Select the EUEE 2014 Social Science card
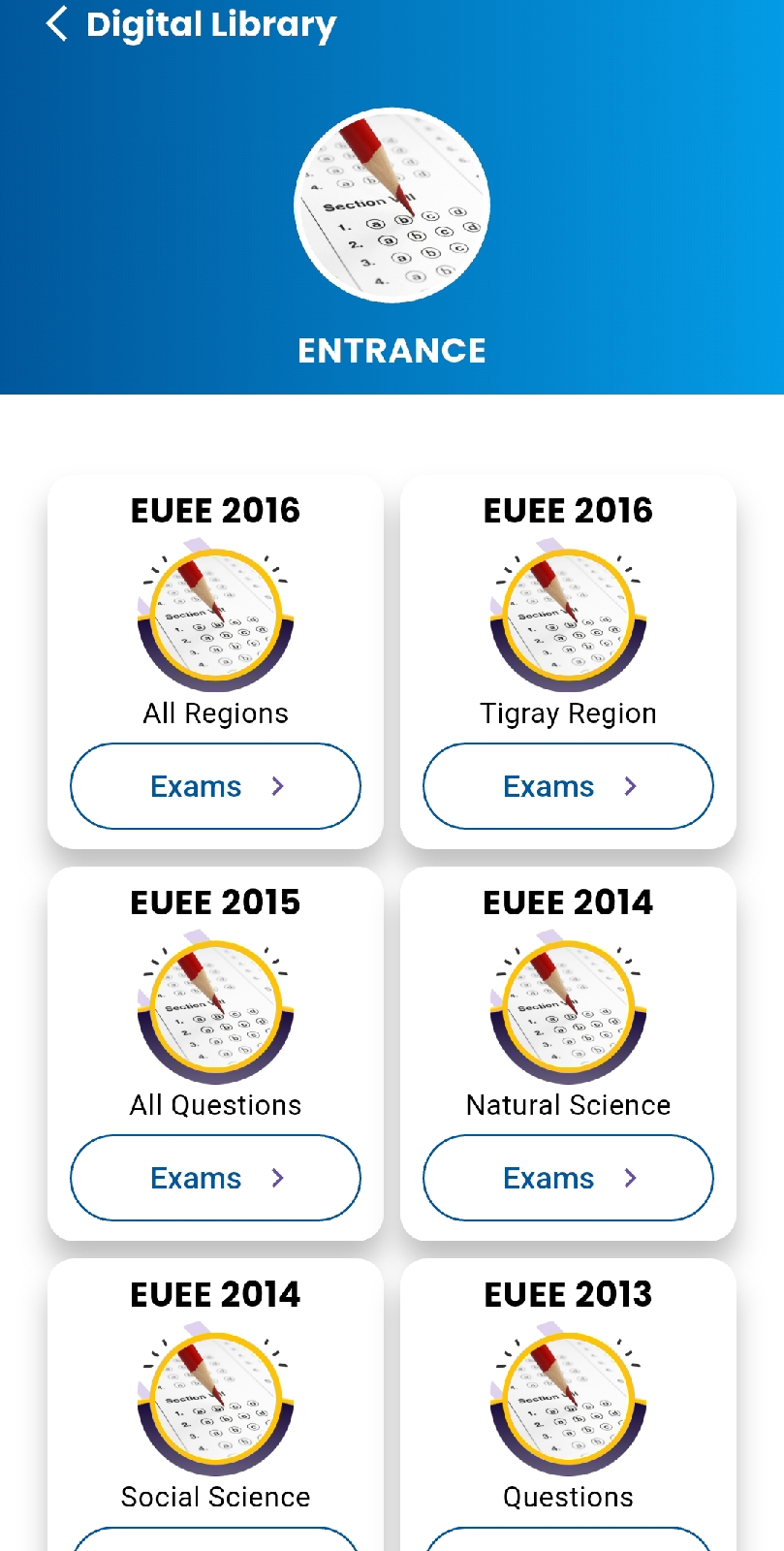The height and width of the screenshot is (1551, 784). 215,1406
